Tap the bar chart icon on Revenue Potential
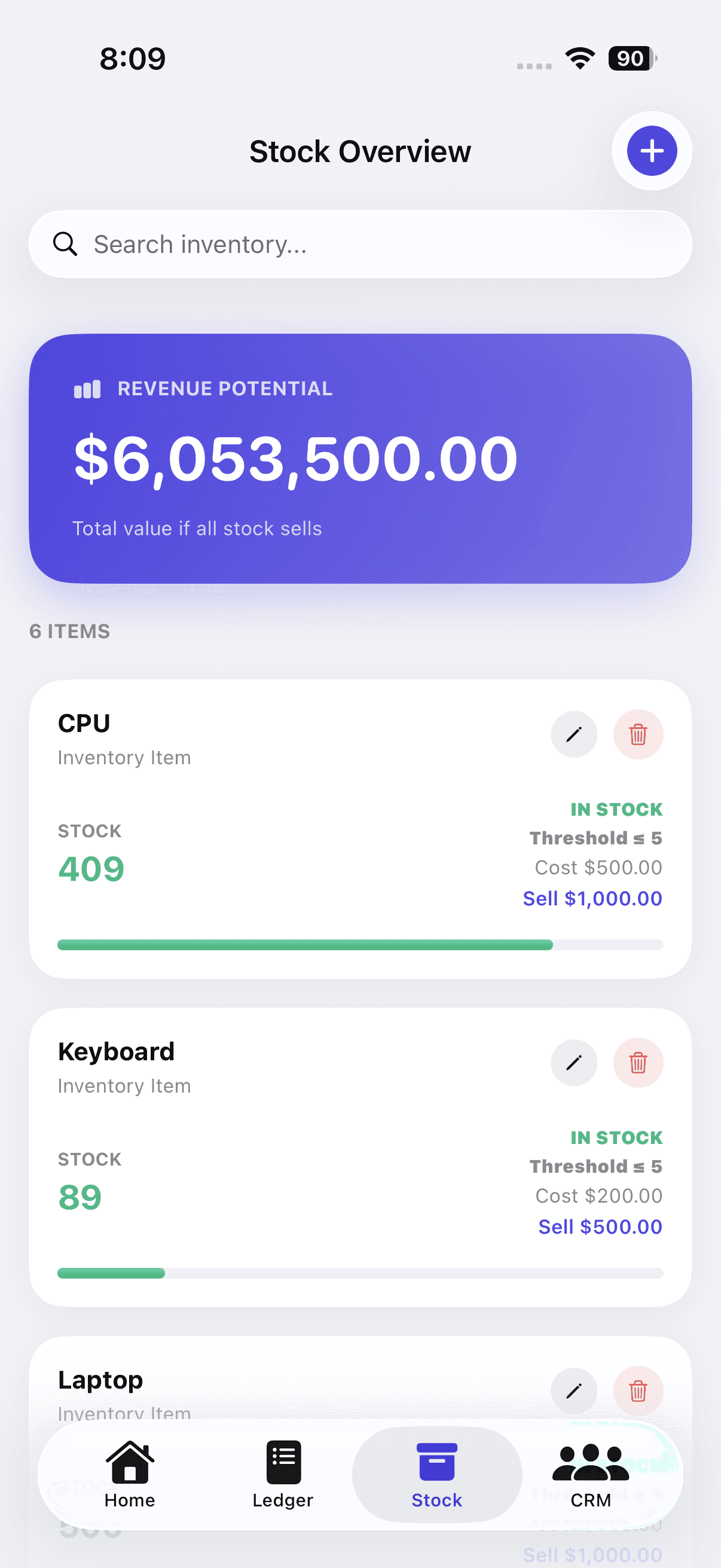Image resolution: width=721 pixels, height=1568 pixels. click(x=87, y=388)
